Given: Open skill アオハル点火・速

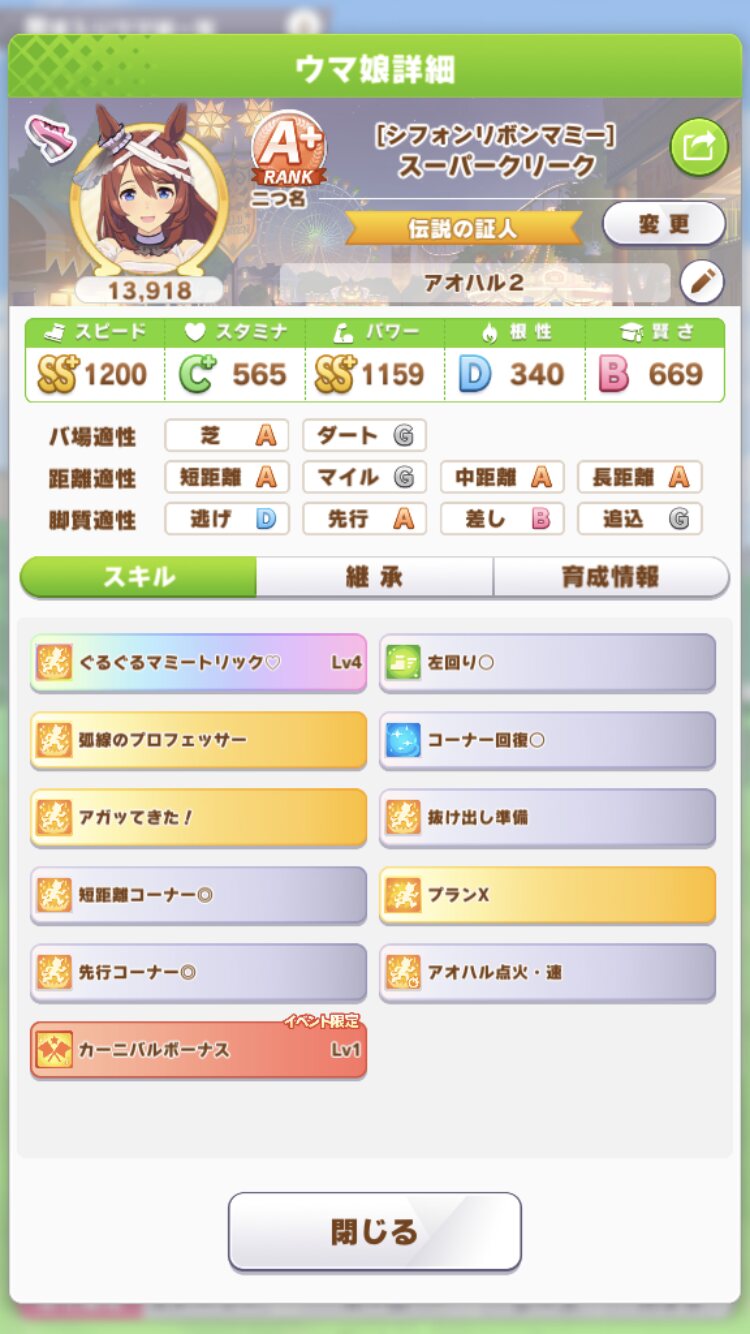Looking at the screenshot, I should click(x=547, y=972).
